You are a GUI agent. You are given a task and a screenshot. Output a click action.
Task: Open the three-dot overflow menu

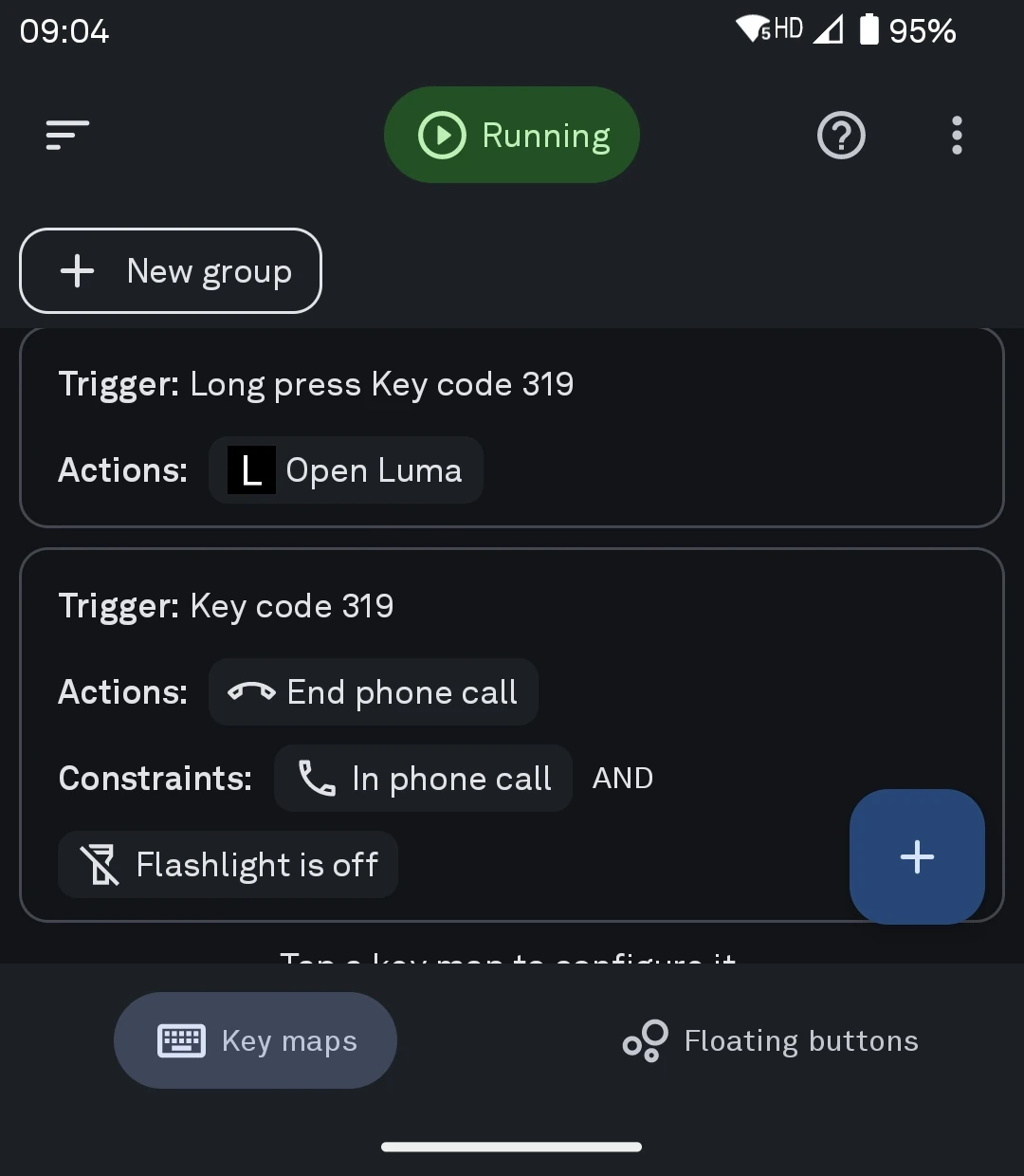[957, 135]
